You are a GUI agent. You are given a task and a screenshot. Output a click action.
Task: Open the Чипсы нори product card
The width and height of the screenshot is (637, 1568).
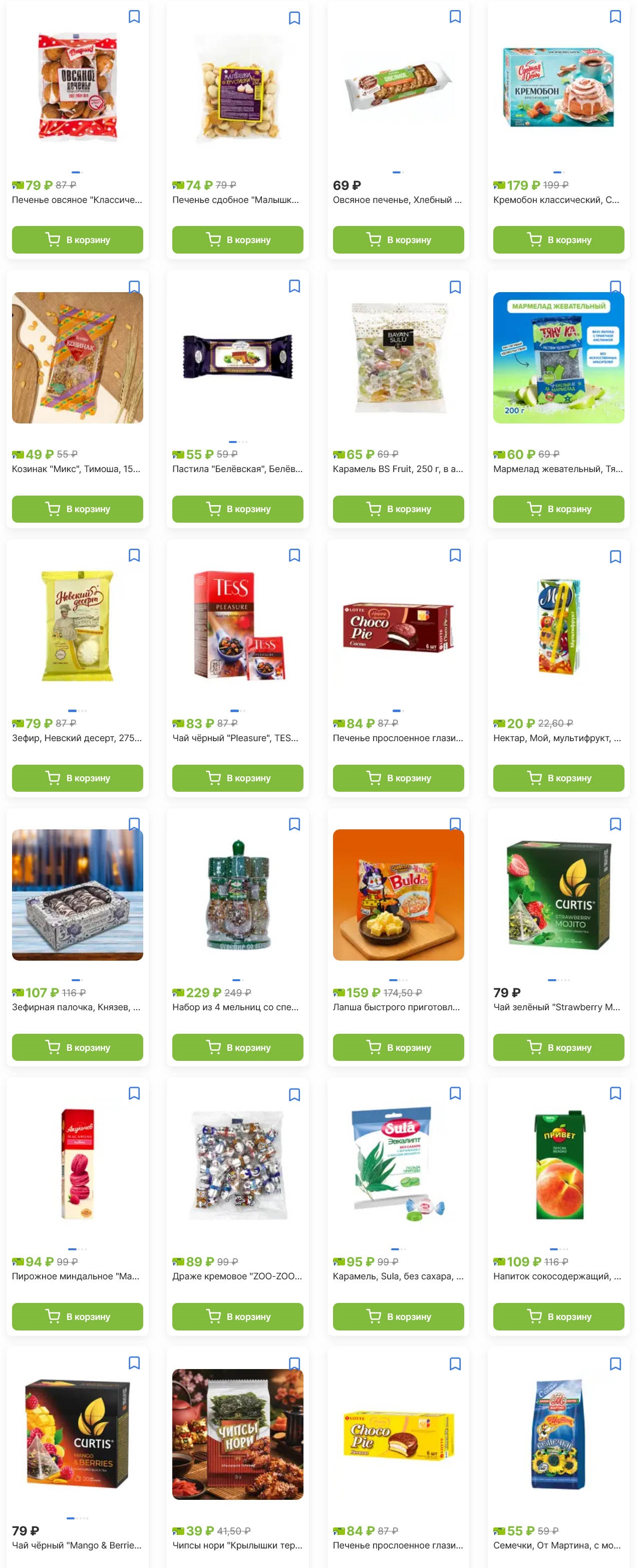tap(237, 1434)
